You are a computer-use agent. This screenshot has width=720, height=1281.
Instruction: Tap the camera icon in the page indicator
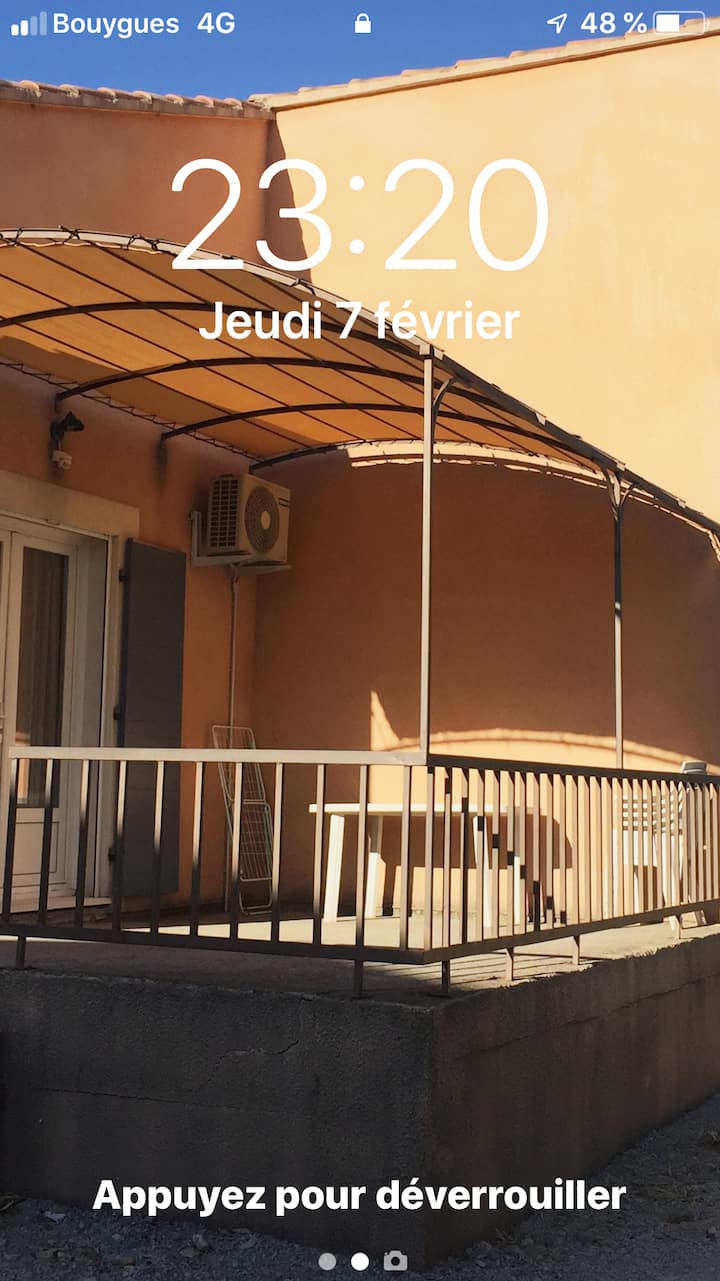click(395, 1260)
